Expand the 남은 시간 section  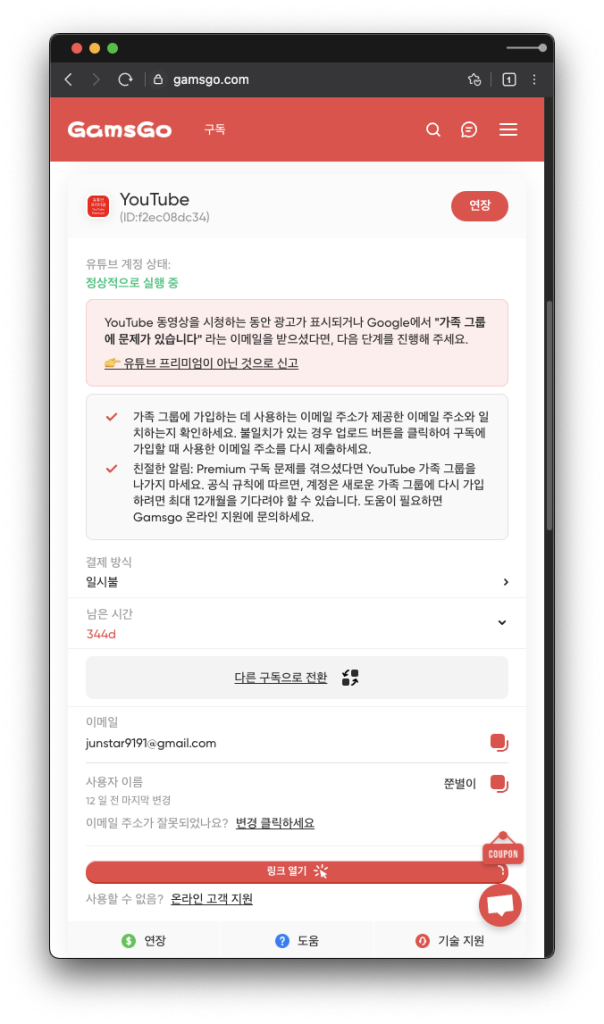[502, 623]
